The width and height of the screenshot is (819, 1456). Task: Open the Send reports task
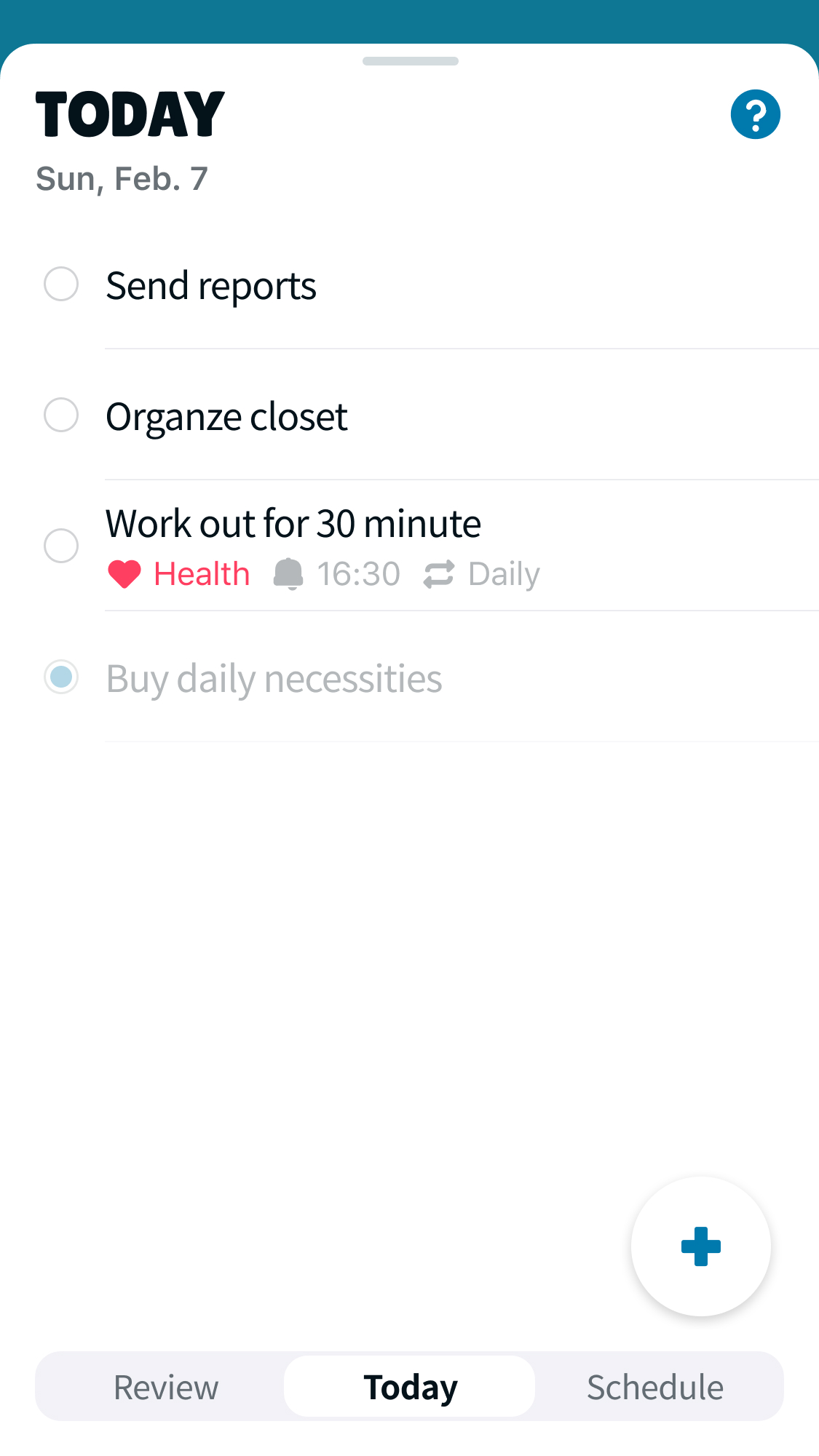(211, 285)
